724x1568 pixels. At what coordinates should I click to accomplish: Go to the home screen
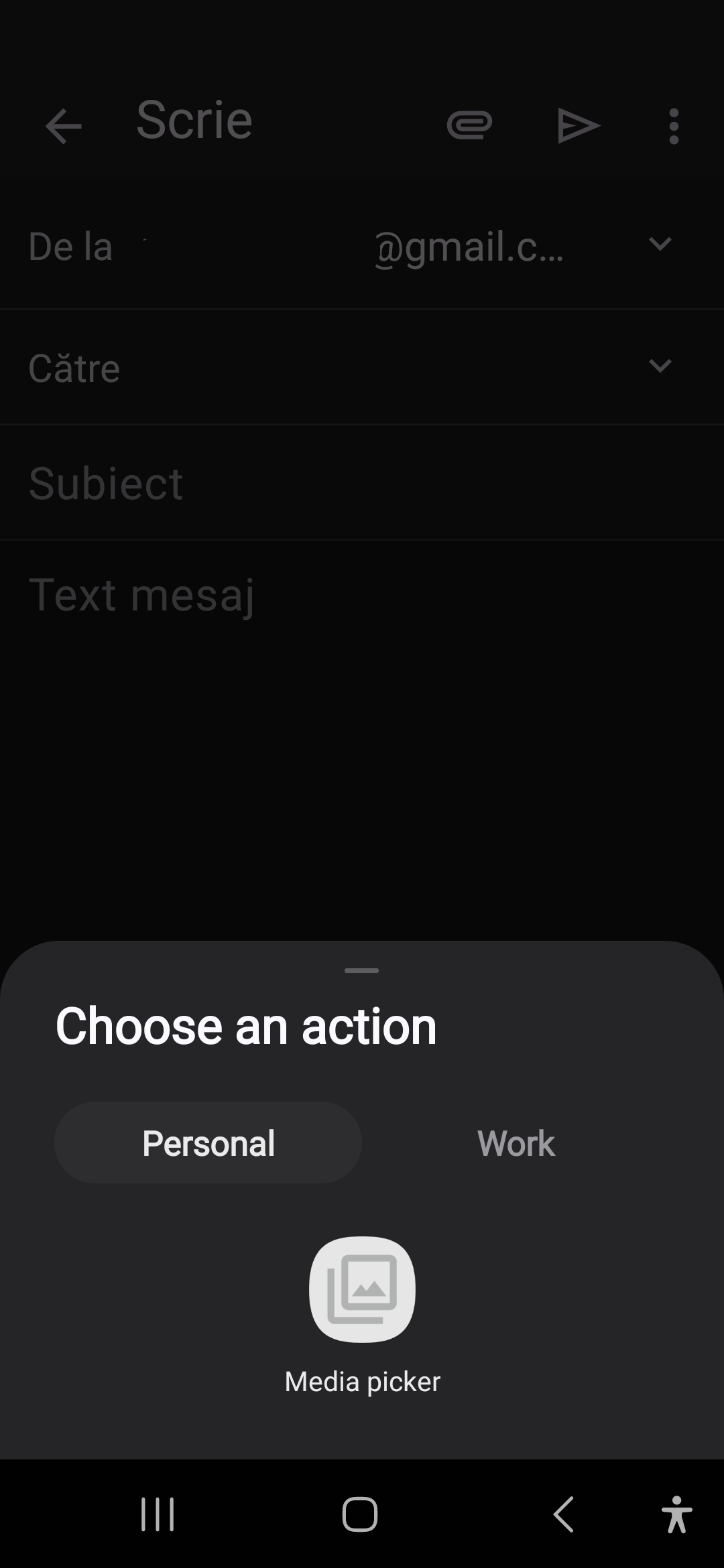(x=360, y=1514)
